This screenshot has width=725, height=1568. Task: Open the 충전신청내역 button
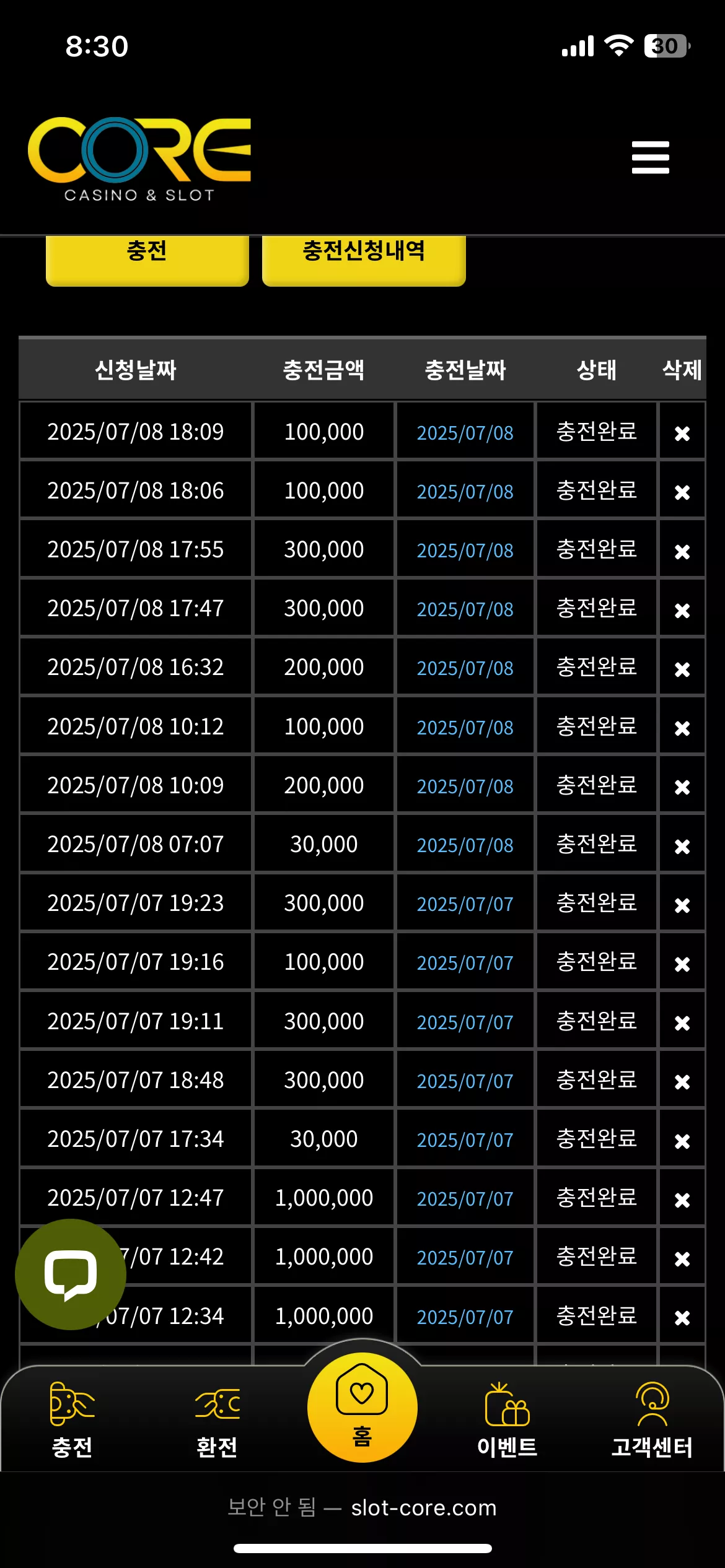364,260
